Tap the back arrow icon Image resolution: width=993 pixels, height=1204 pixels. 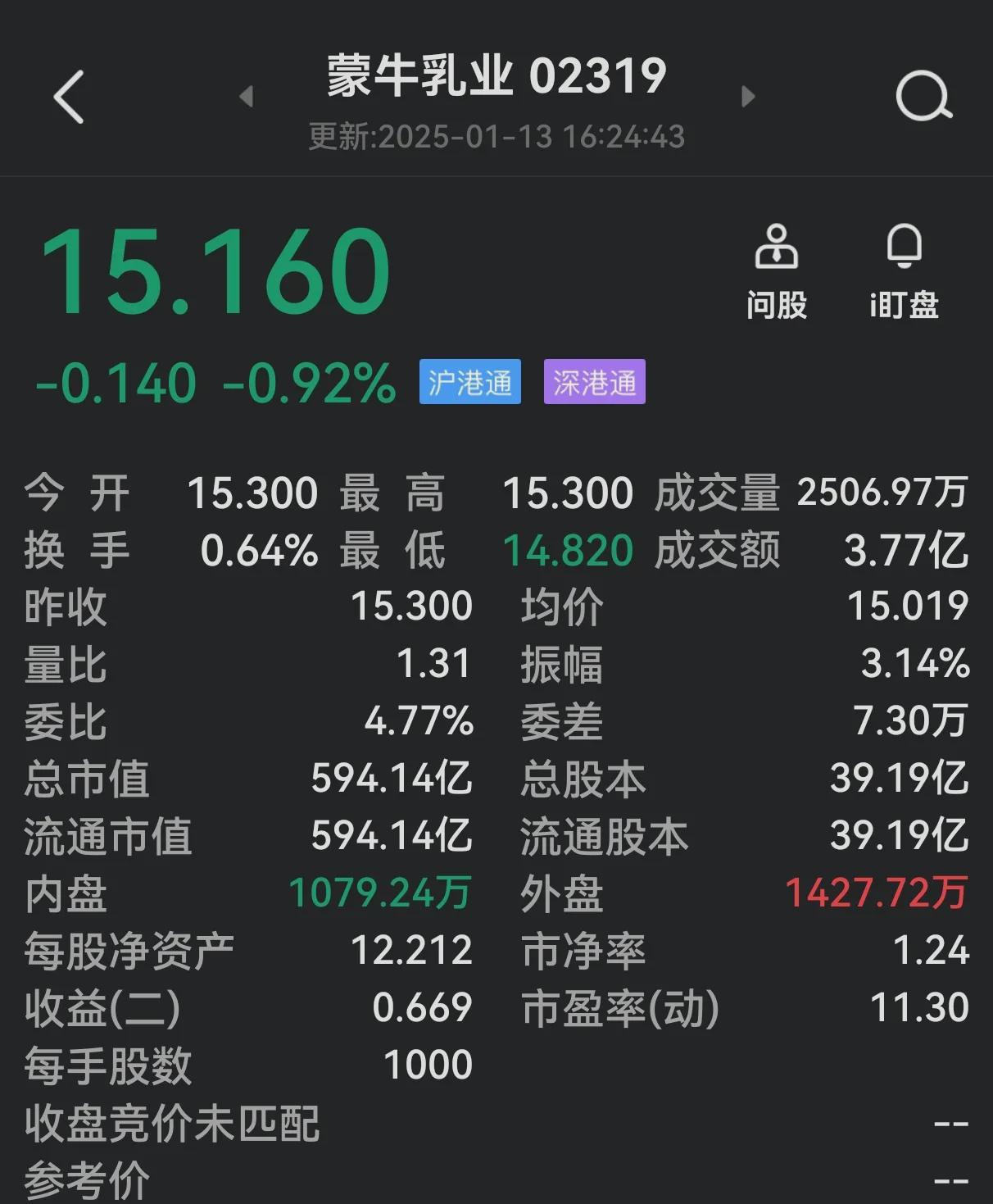(x=68, y=96)
